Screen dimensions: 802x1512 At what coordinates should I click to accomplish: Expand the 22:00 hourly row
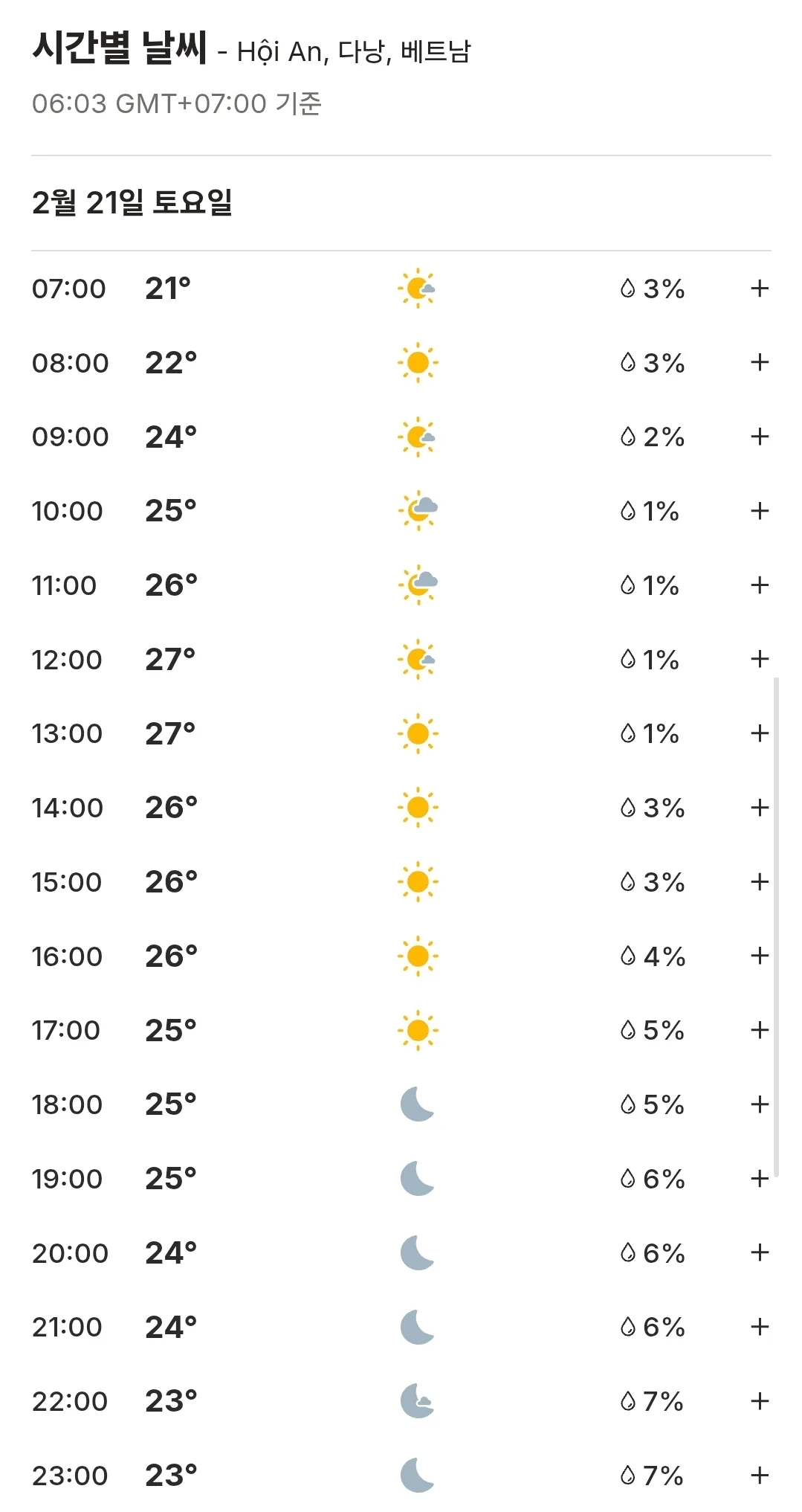[x=759, y=1401]
